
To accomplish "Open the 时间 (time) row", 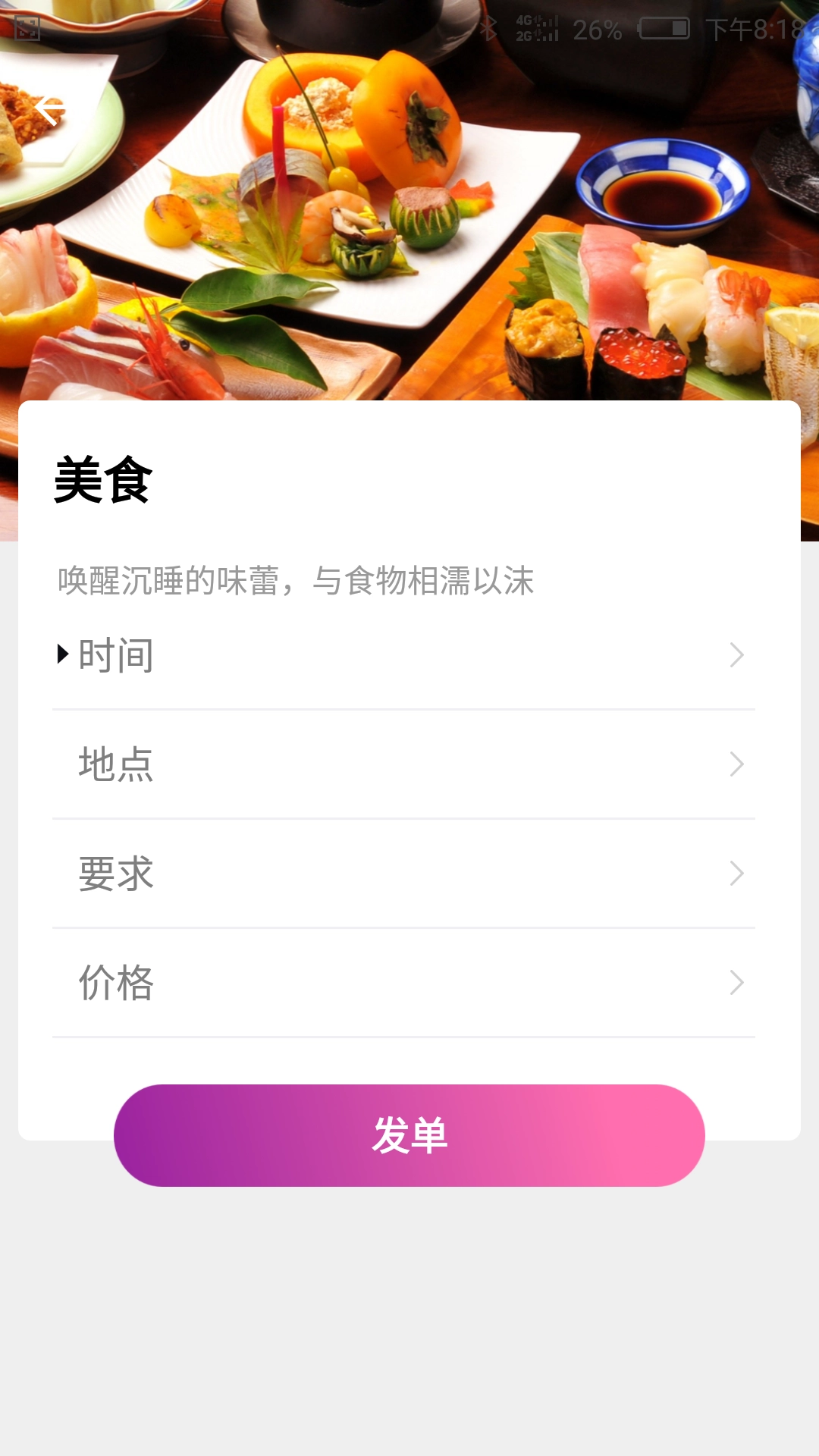I will click(403, 655).
